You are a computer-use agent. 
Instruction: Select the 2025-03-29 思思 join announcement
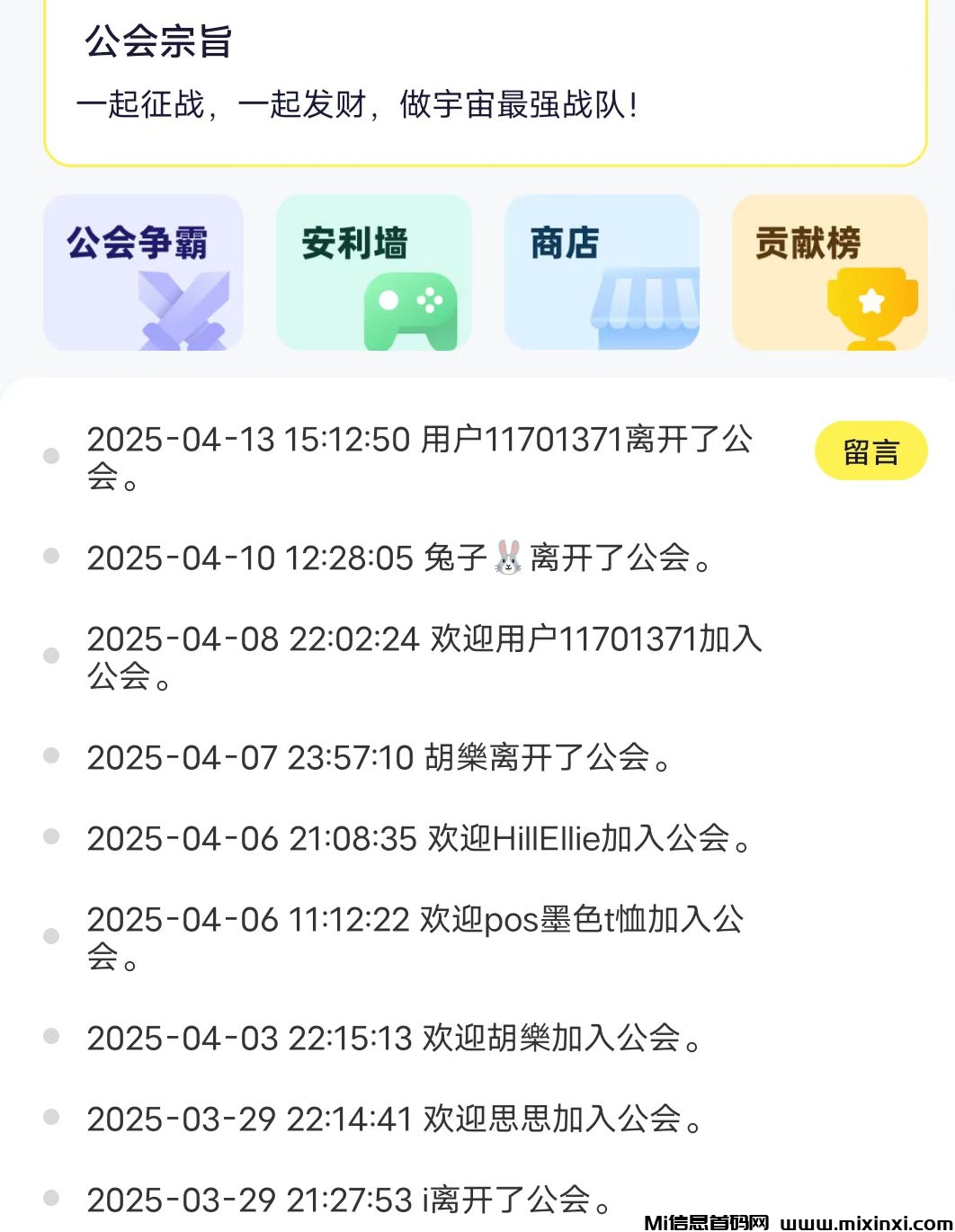pyautogui.click(x=393, y=1118)
